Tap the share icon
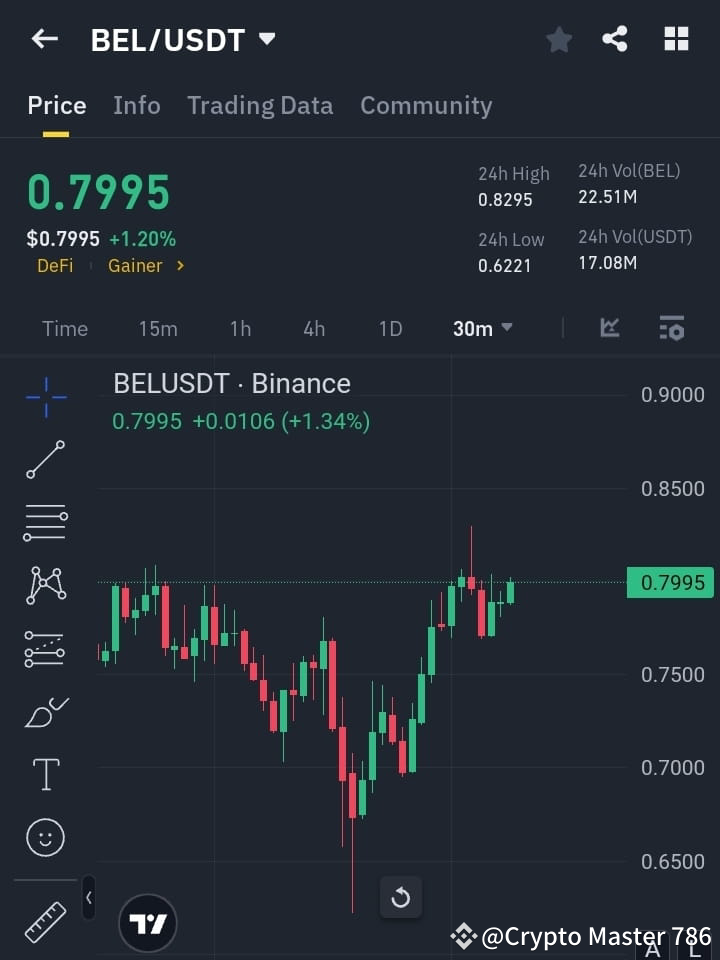 [x=614, y=39]
